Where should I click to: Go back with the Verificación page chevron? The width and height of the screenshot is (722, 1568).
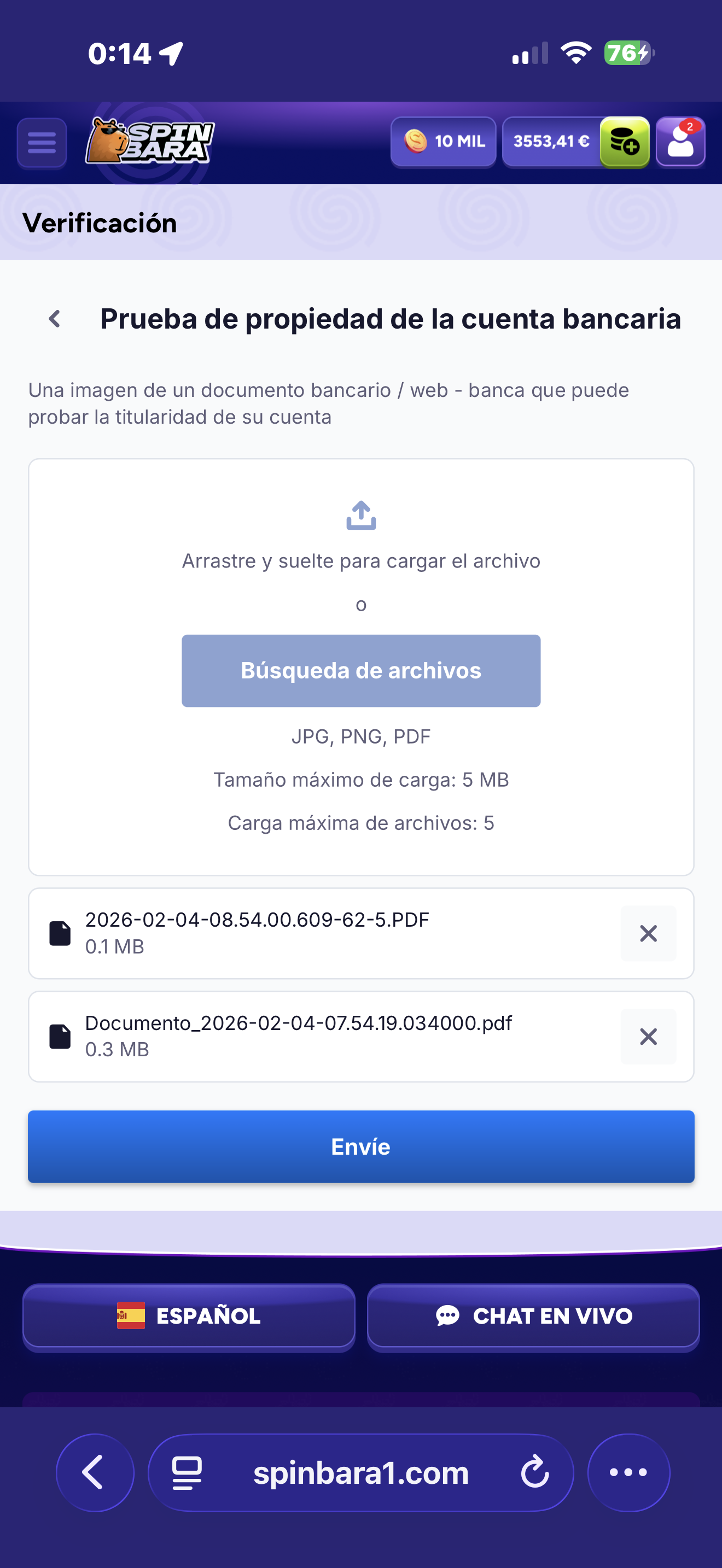point(55,318)
